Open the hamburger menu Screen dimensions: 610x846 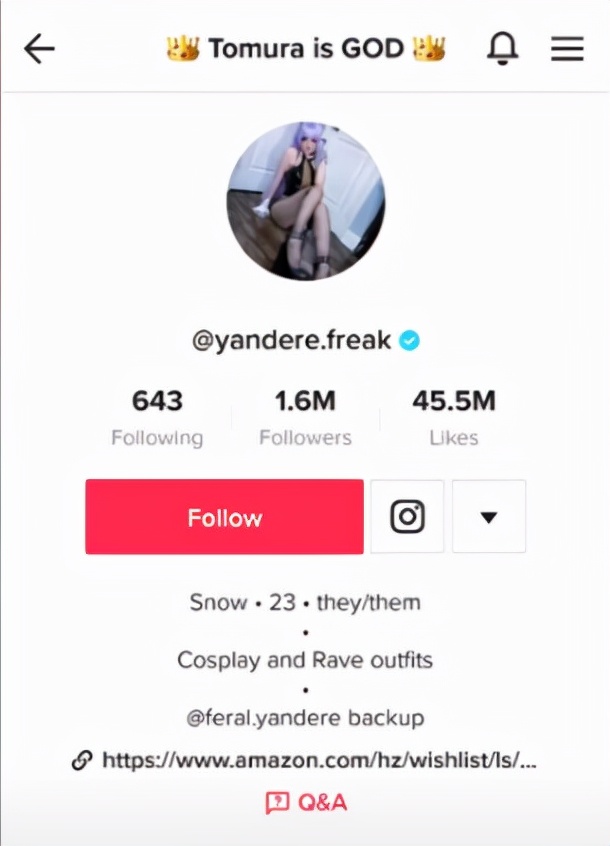pos(567,48)
